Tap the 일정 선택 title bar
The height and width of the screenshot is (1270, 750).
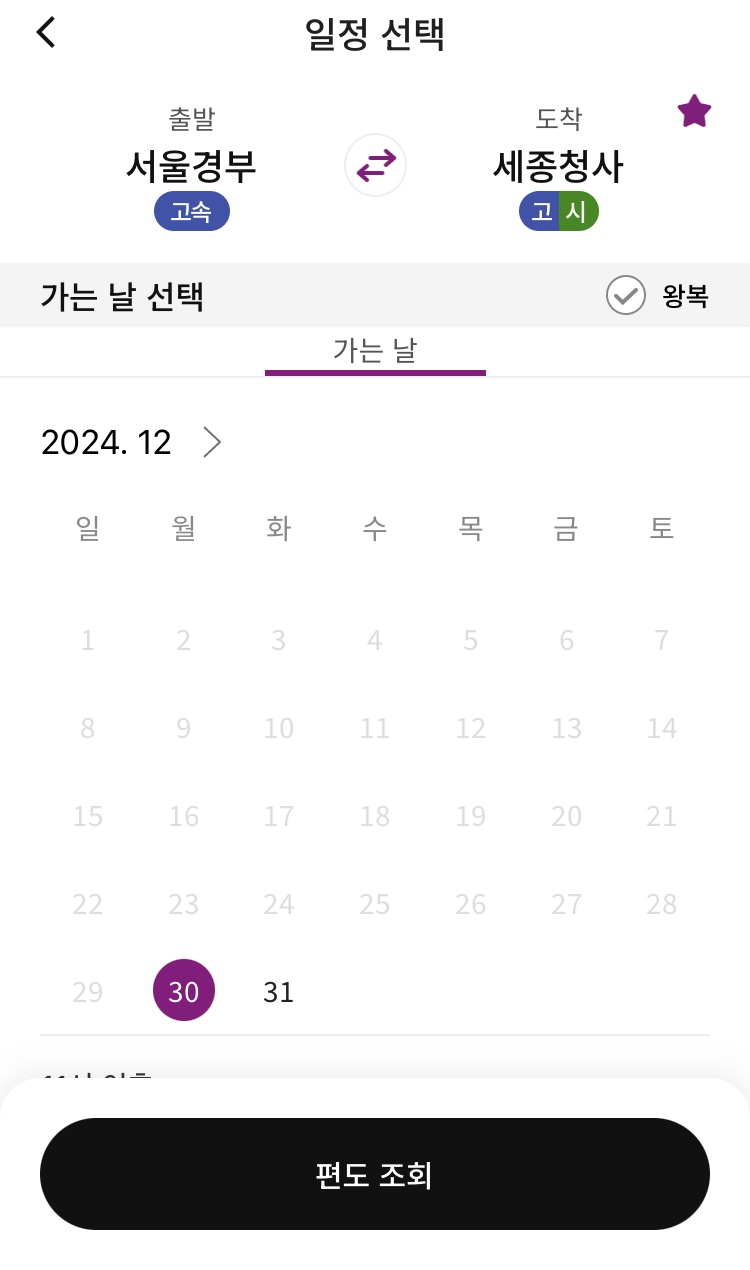click(x=375, y=32)
